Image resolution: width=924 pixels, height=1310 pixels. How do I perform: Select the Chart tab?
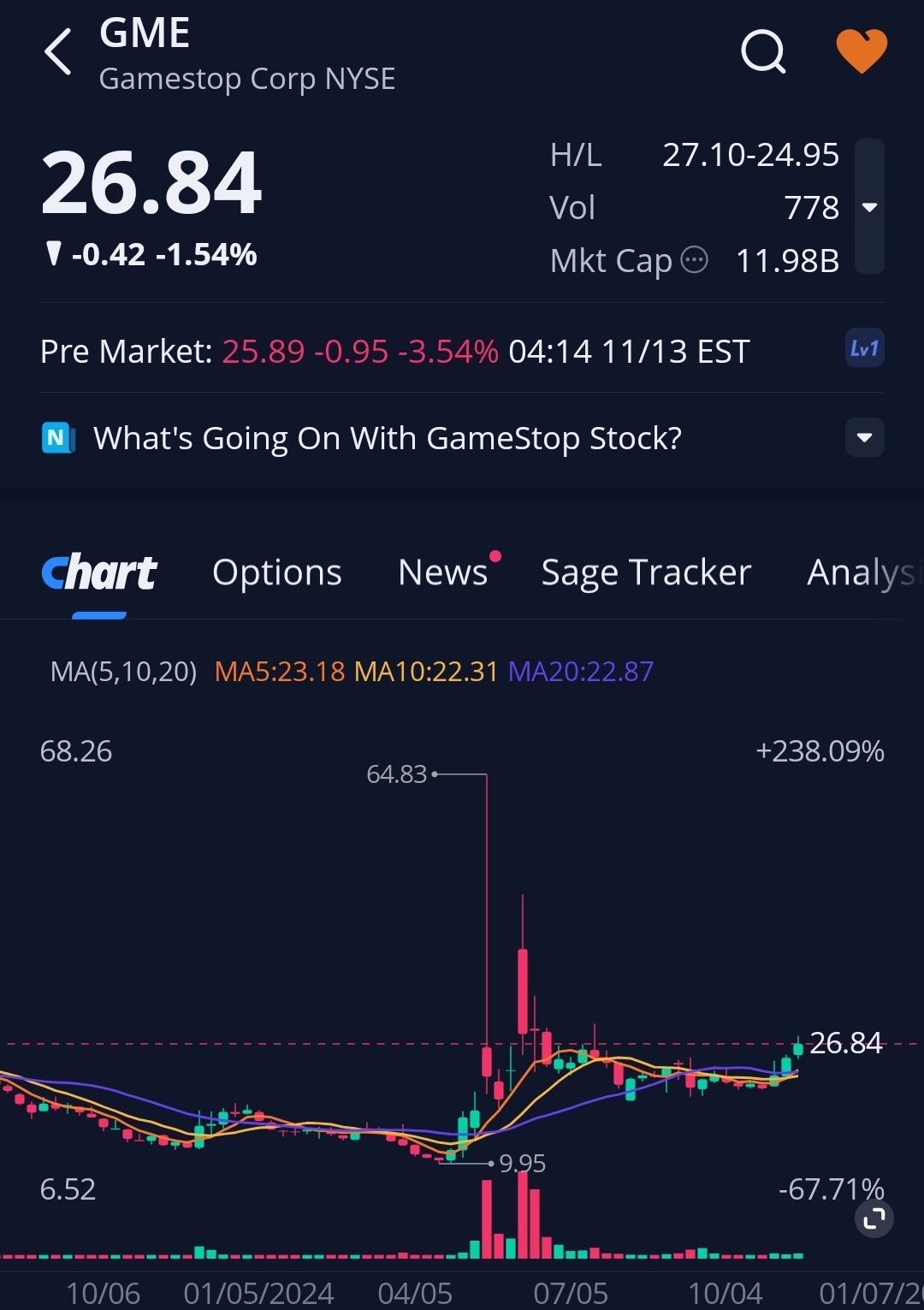tap(99, 572)
